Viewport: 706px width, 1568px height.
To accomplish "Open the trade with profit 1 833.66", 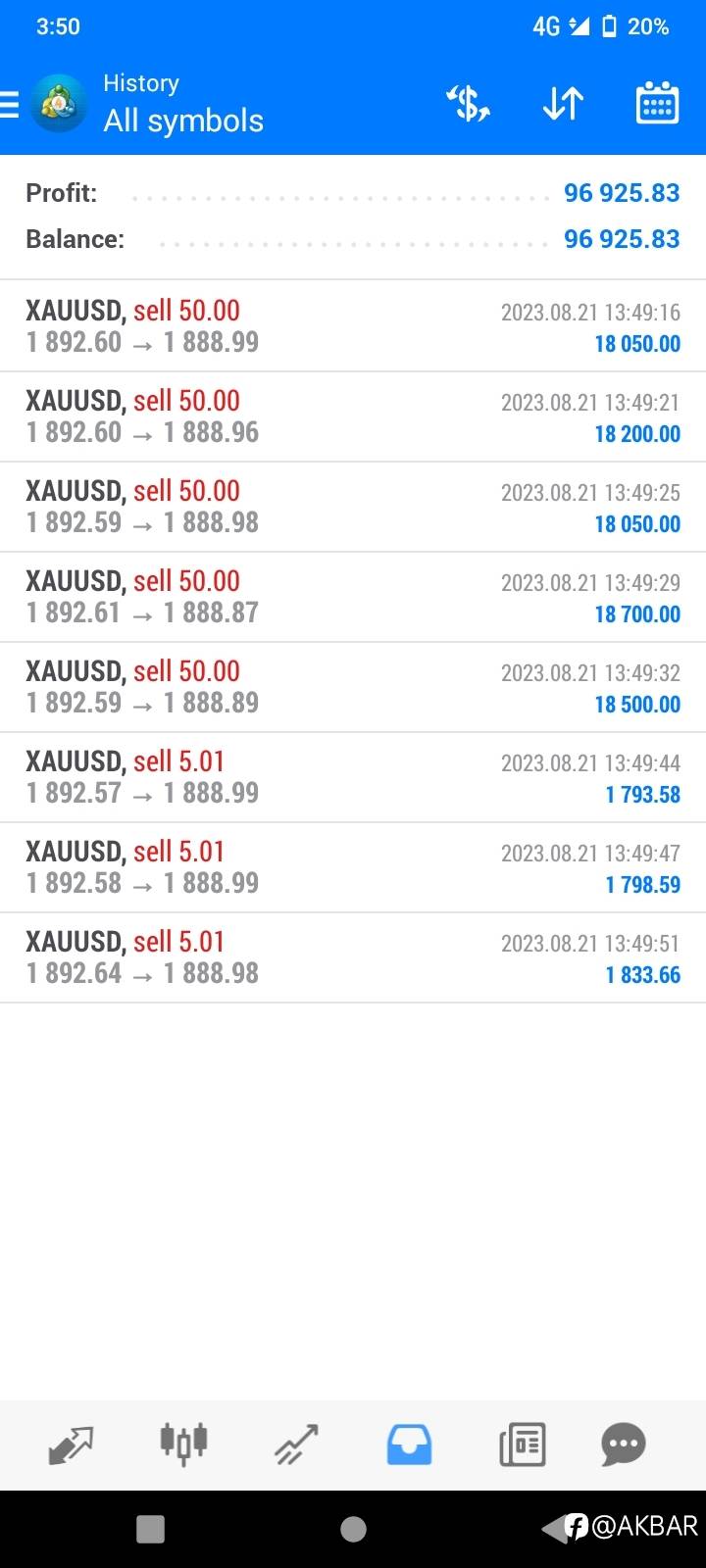I will 353,957.
